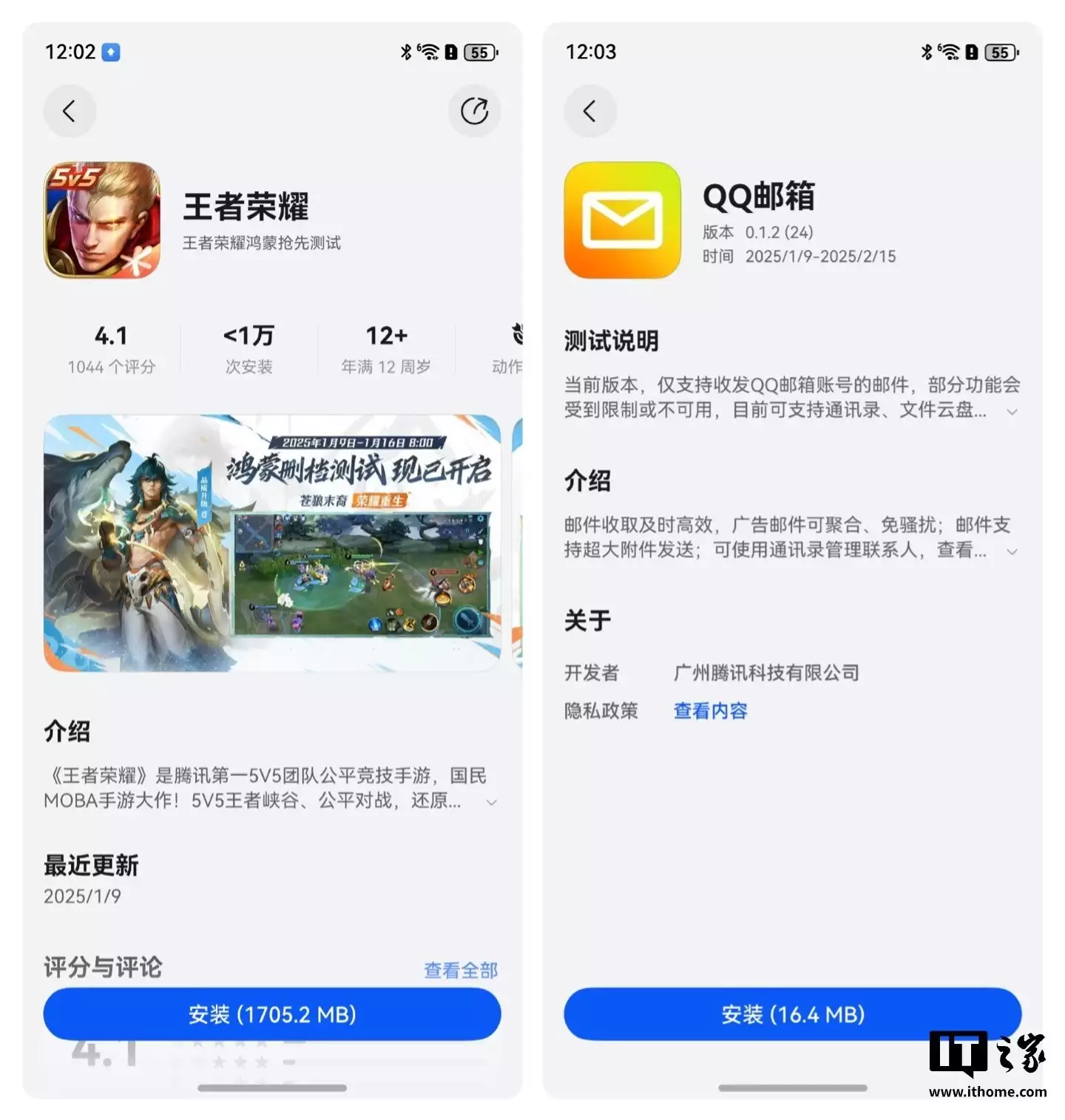View all ratings and reviews
The image size is (1065, 1120).
(x=460, y=970)
